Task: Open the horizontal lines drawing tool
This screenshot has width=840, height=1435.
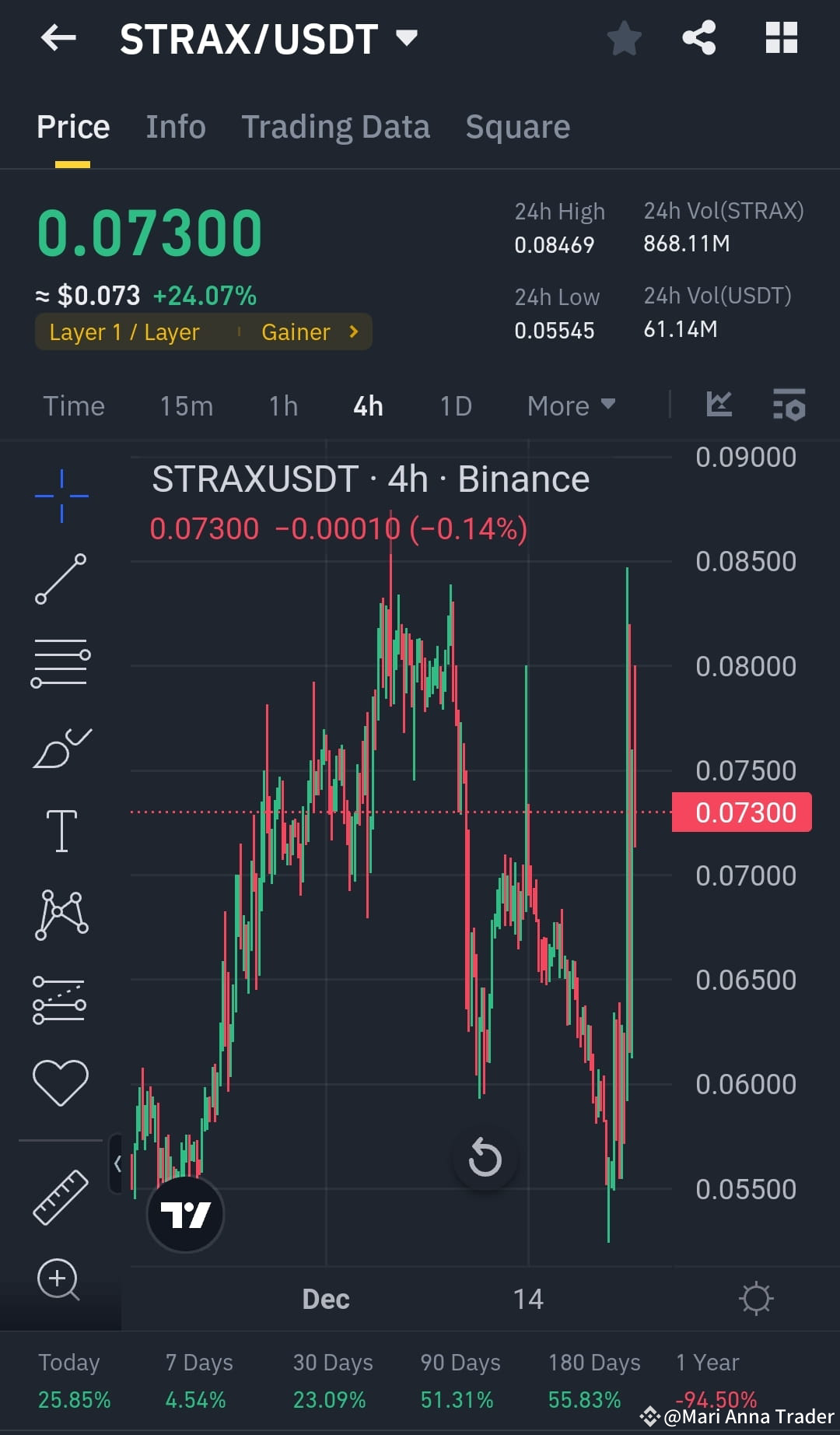Action: click(62, 661)
